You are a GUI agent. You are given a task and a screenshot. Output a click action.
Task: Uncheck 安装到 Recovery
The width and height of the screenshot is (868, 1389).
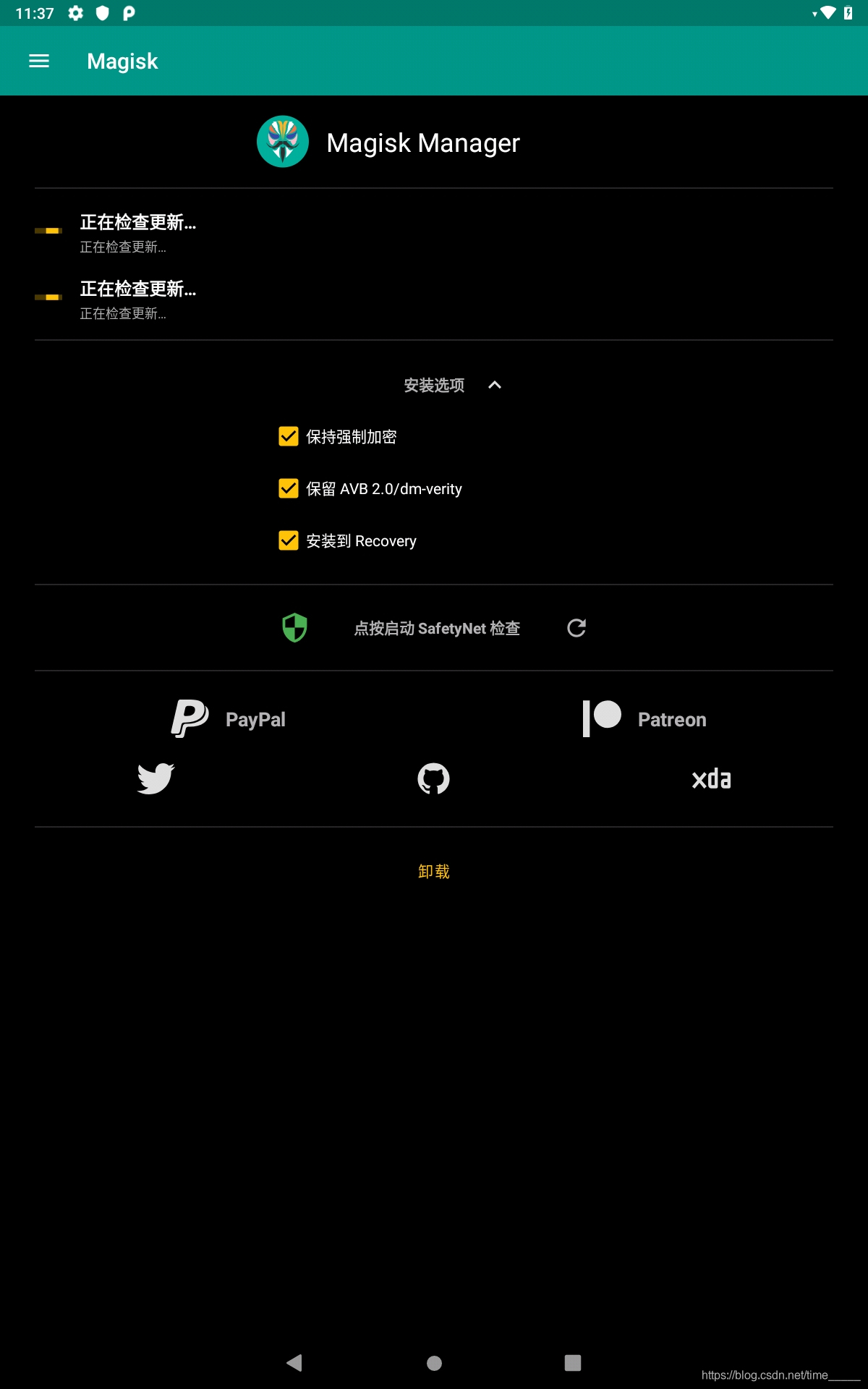(289, 540)
